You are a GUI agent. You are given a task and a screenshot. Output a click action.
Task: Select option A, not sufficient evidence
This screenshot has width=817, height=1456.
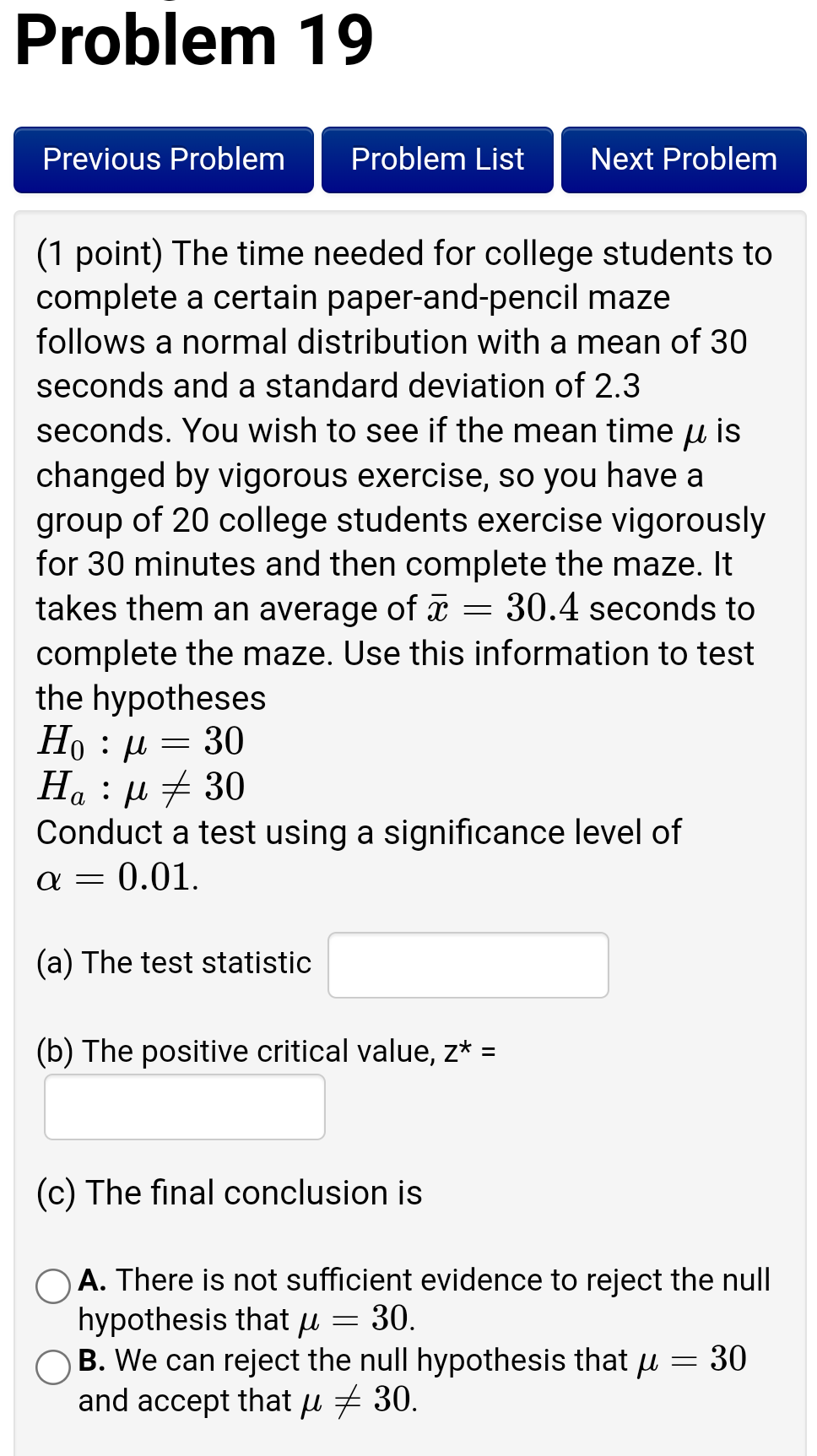[53, 1286]
